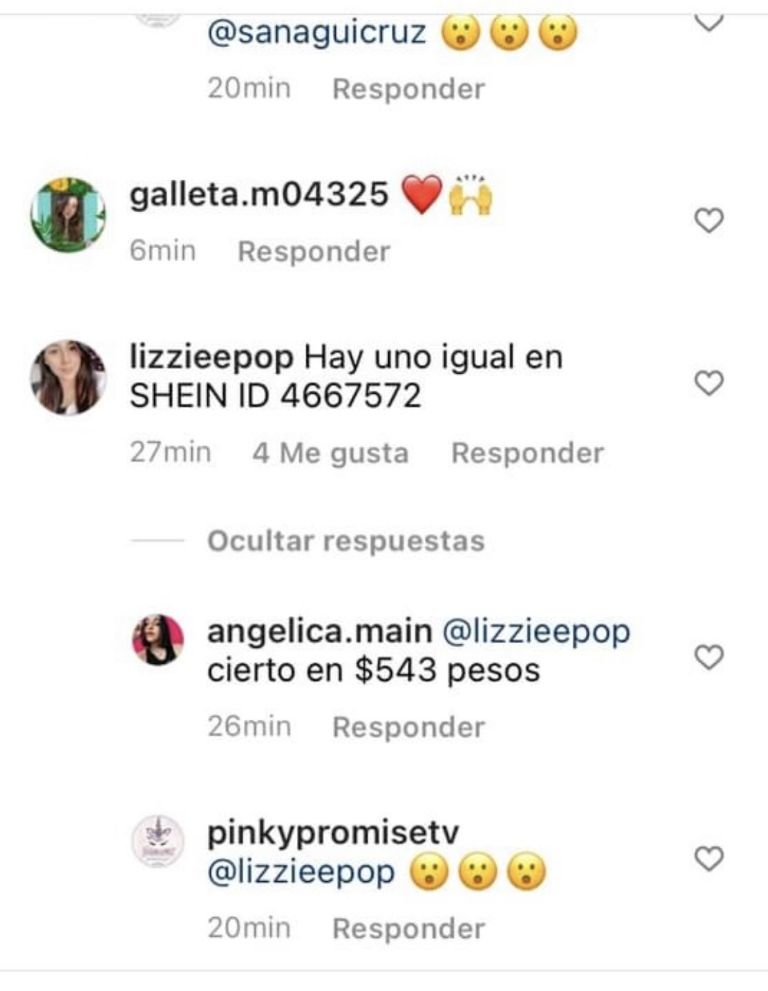
Task: Reply to the @sanaguicruz comment
Action: (x=408, y=89)
